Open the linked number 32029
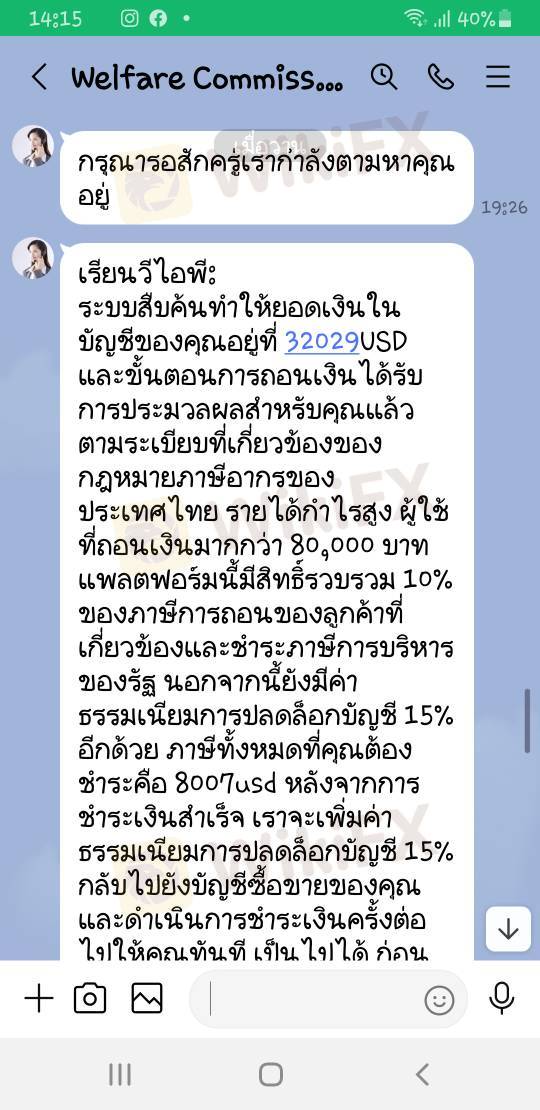Image resolution: width=540 pixels, height=1110 pixels. tap(322, 341)
